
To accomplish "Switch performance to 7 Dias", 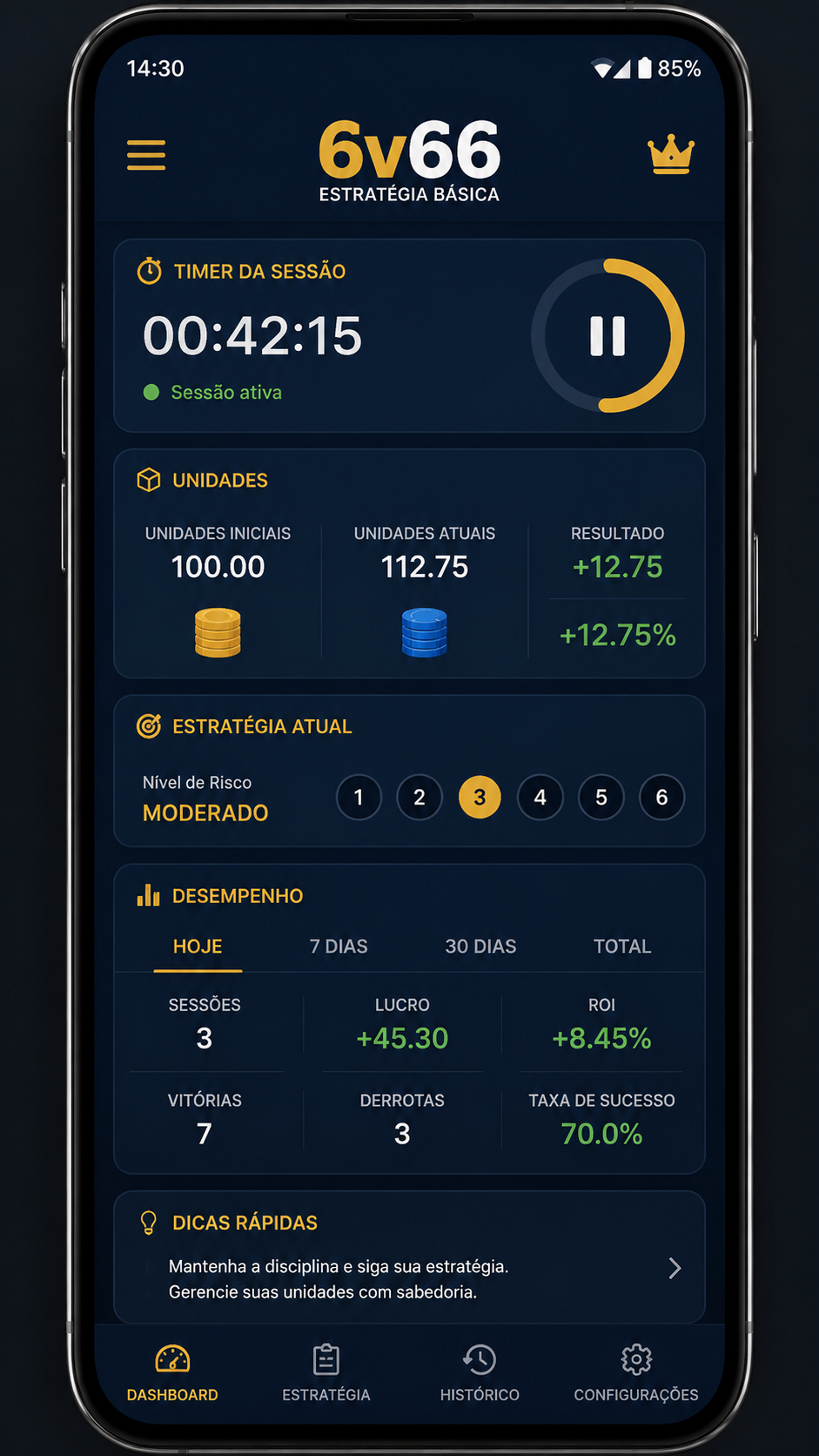I will point(339,947).
